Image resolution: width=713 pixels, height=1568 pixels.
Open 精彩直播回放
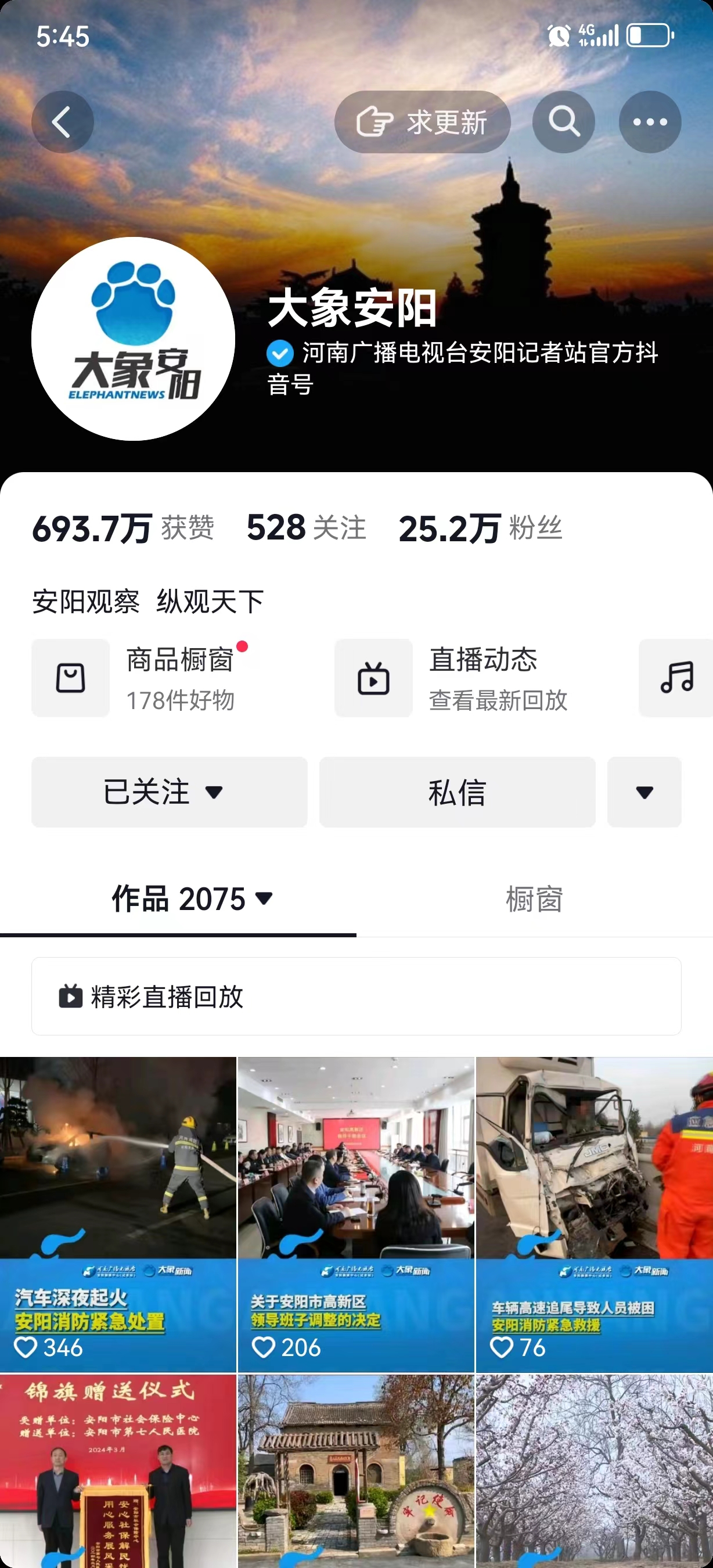tap(356, 997)
